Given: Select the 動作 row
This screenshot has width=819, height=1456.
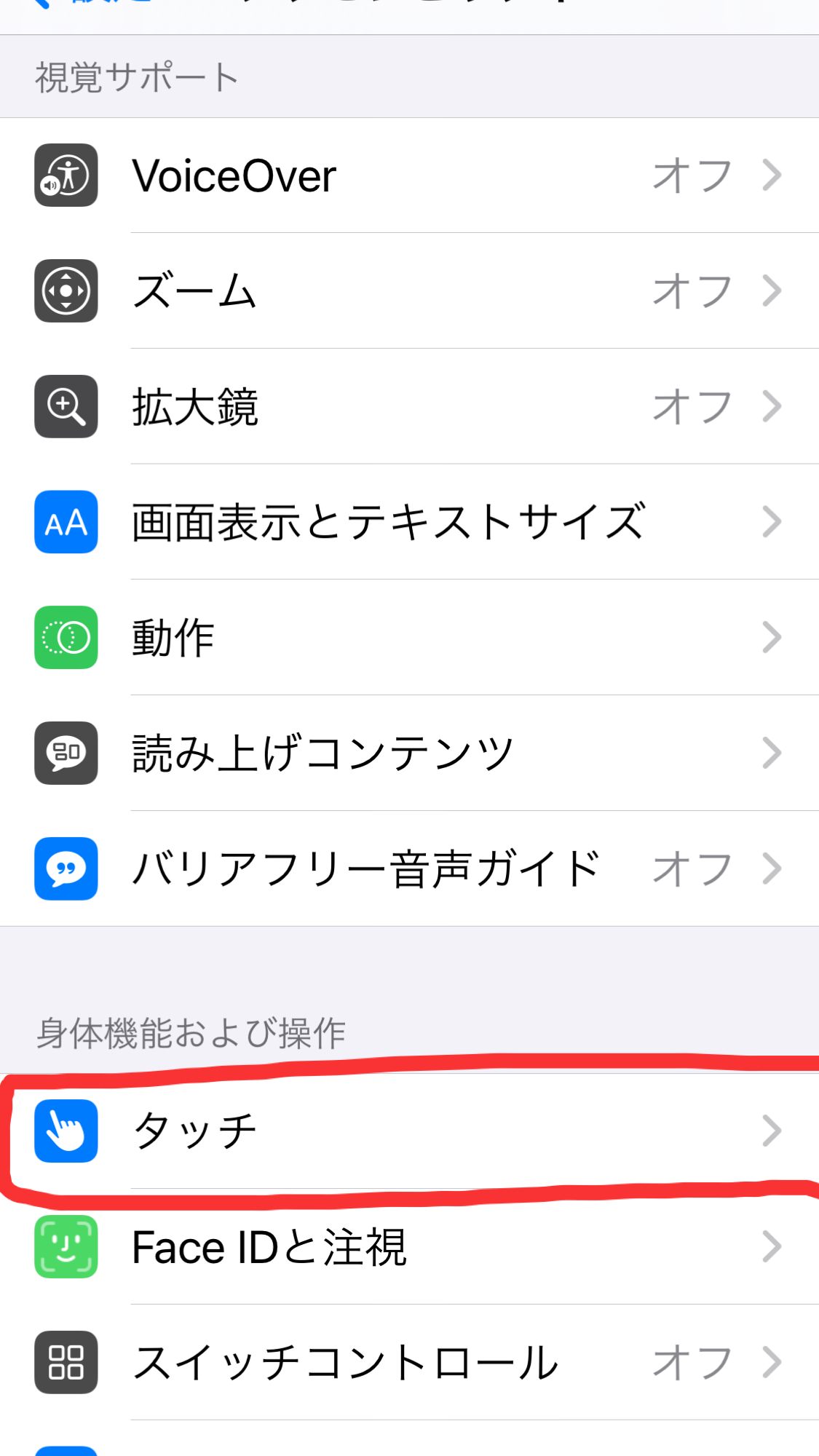Looking at the screenshot, I should [408, 638].
